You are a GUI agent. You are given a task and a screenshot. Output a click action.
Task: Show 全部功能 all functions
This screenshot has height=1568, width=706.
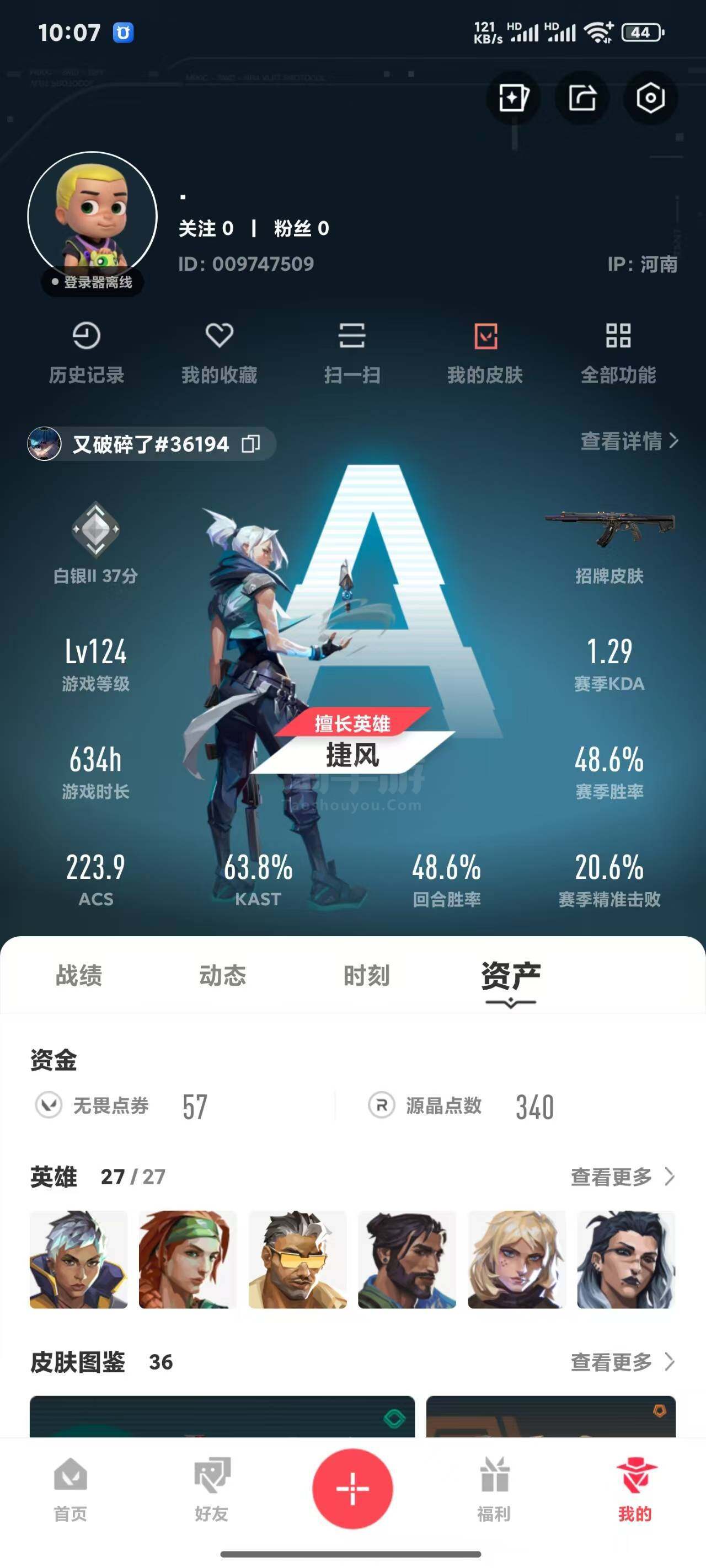618,353
